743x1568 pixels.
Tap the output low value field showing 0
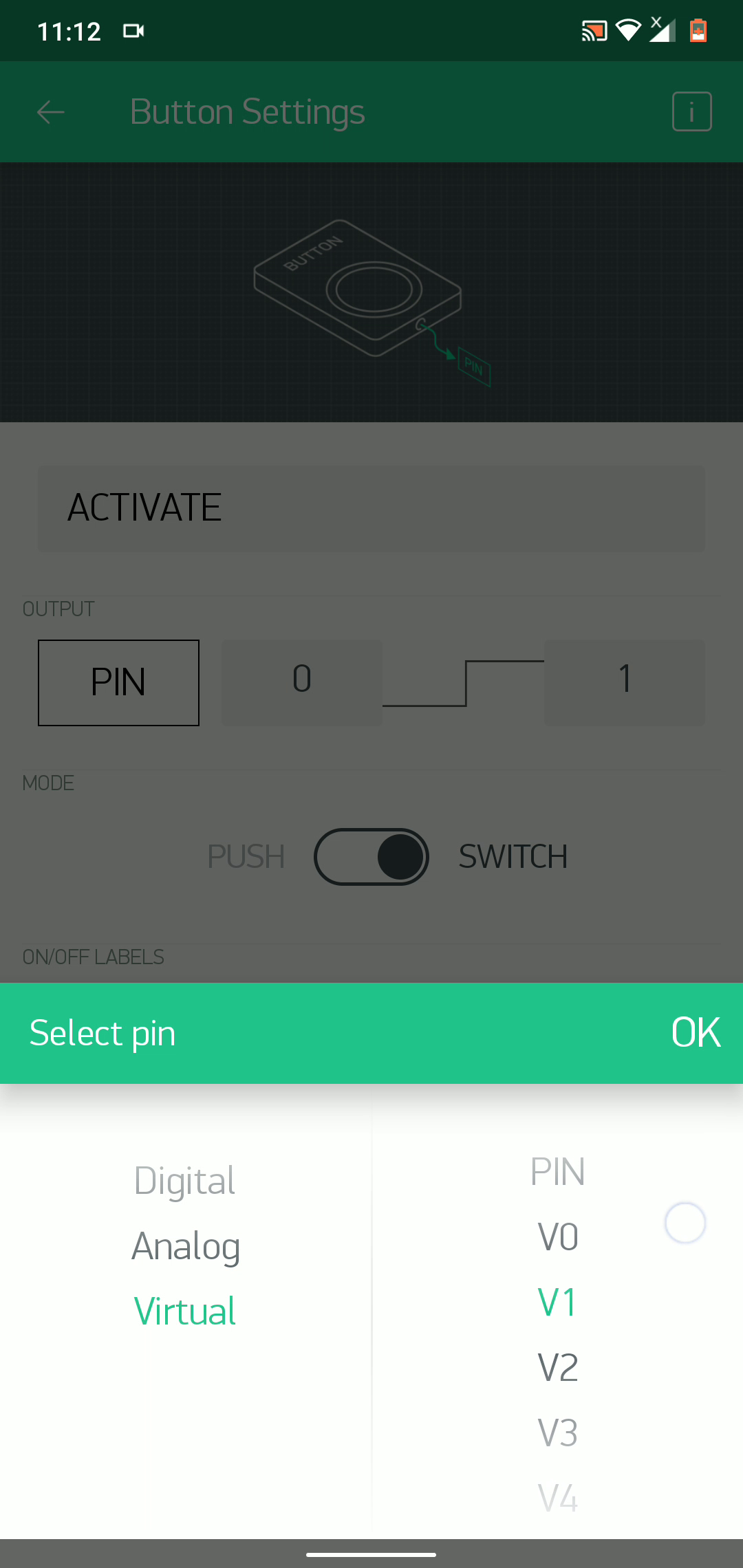[301, 682]
